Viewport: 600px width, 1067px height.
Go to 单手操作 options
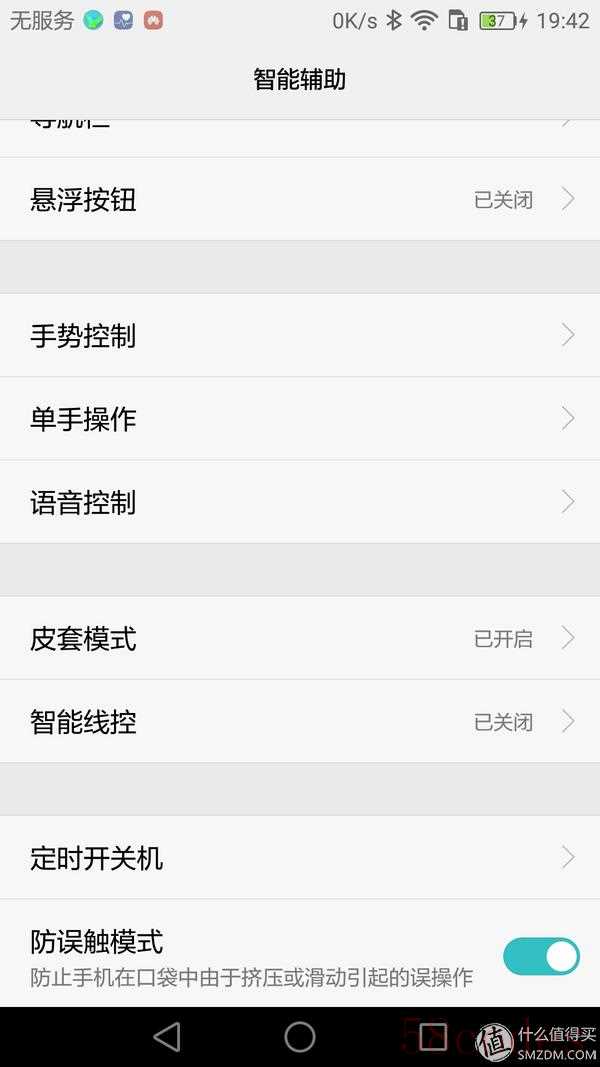click(300, 418)
